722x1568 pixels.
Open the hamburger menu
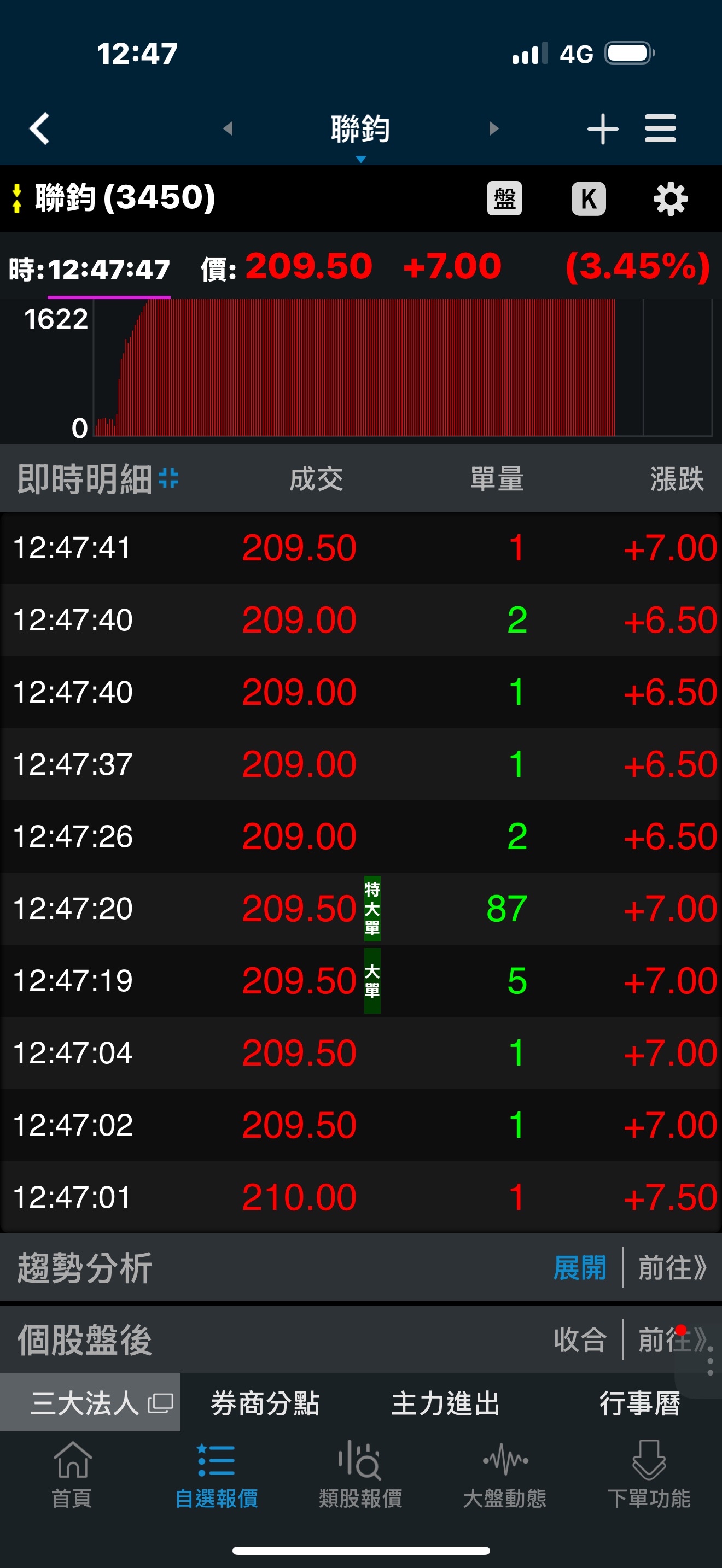(660, 128)
